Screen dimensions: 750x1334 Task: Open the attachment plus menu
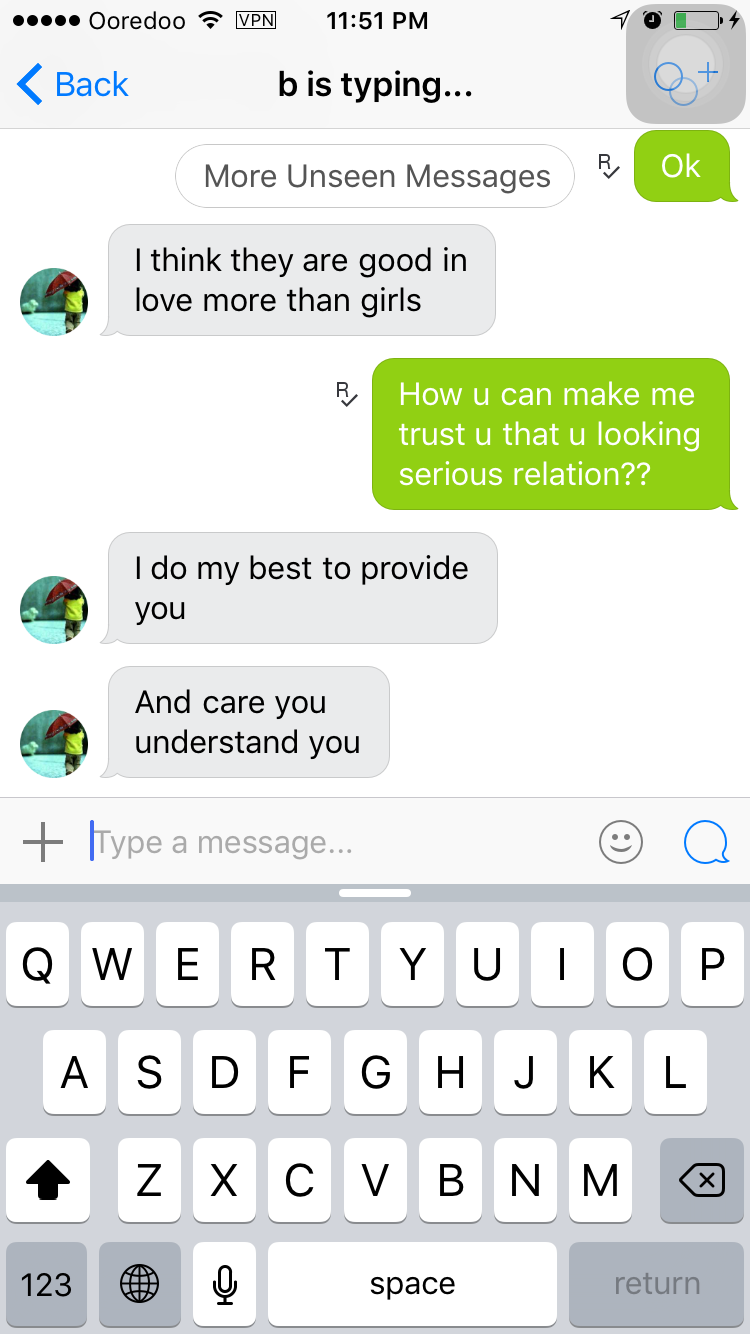click(x=43, y=842)
